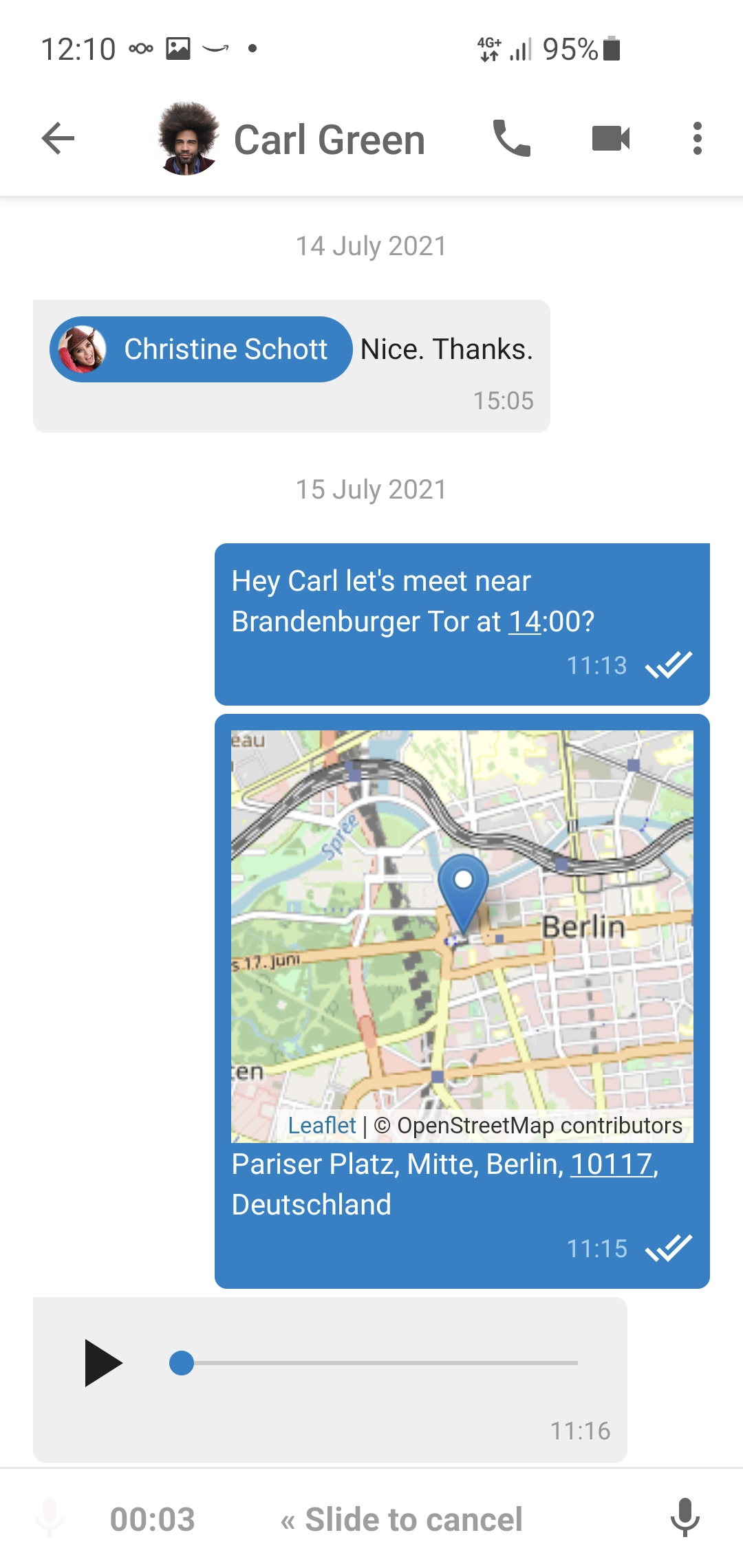Tap the underlined 10117 postal code

[x=612, y=1164]
